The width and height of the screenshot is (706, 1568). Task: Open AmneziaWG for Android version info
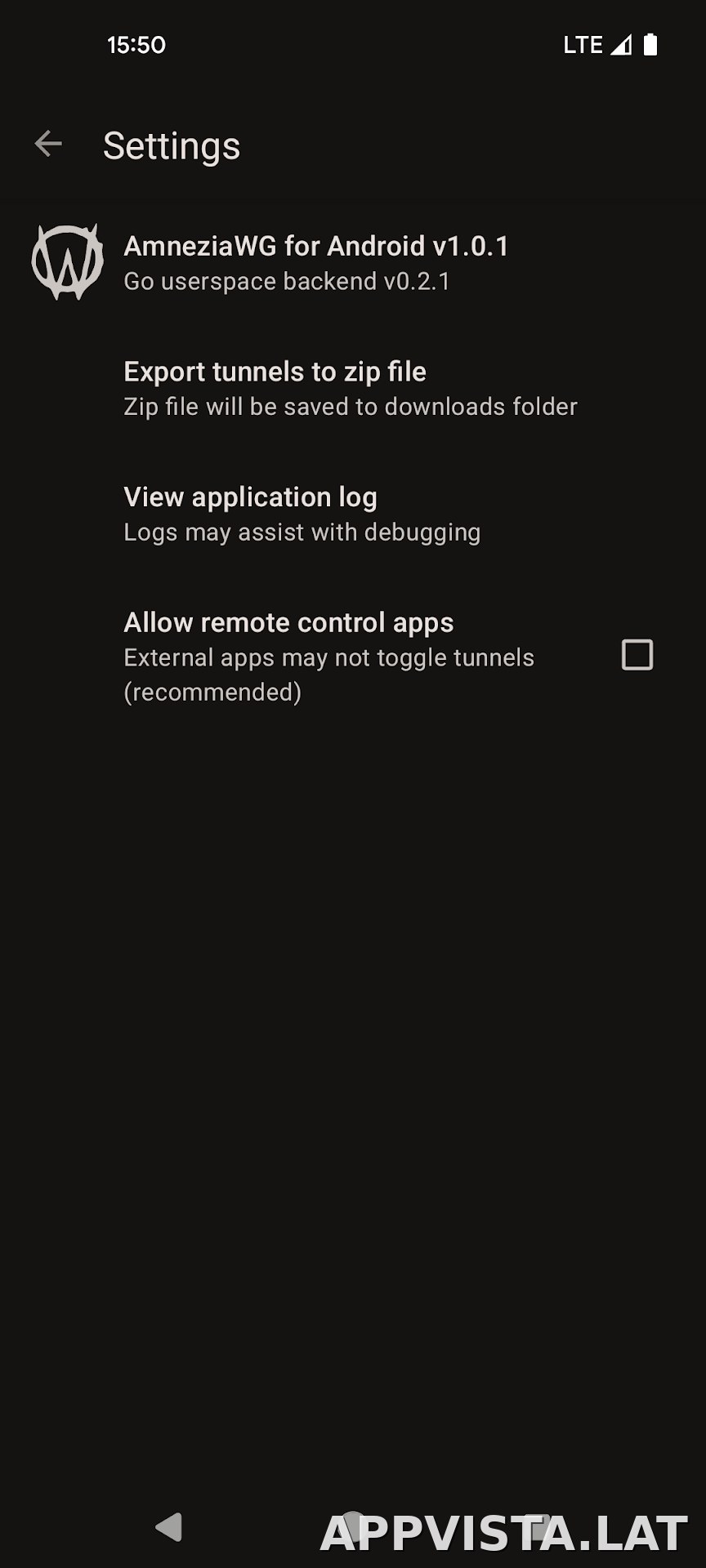tap(353, 262)
